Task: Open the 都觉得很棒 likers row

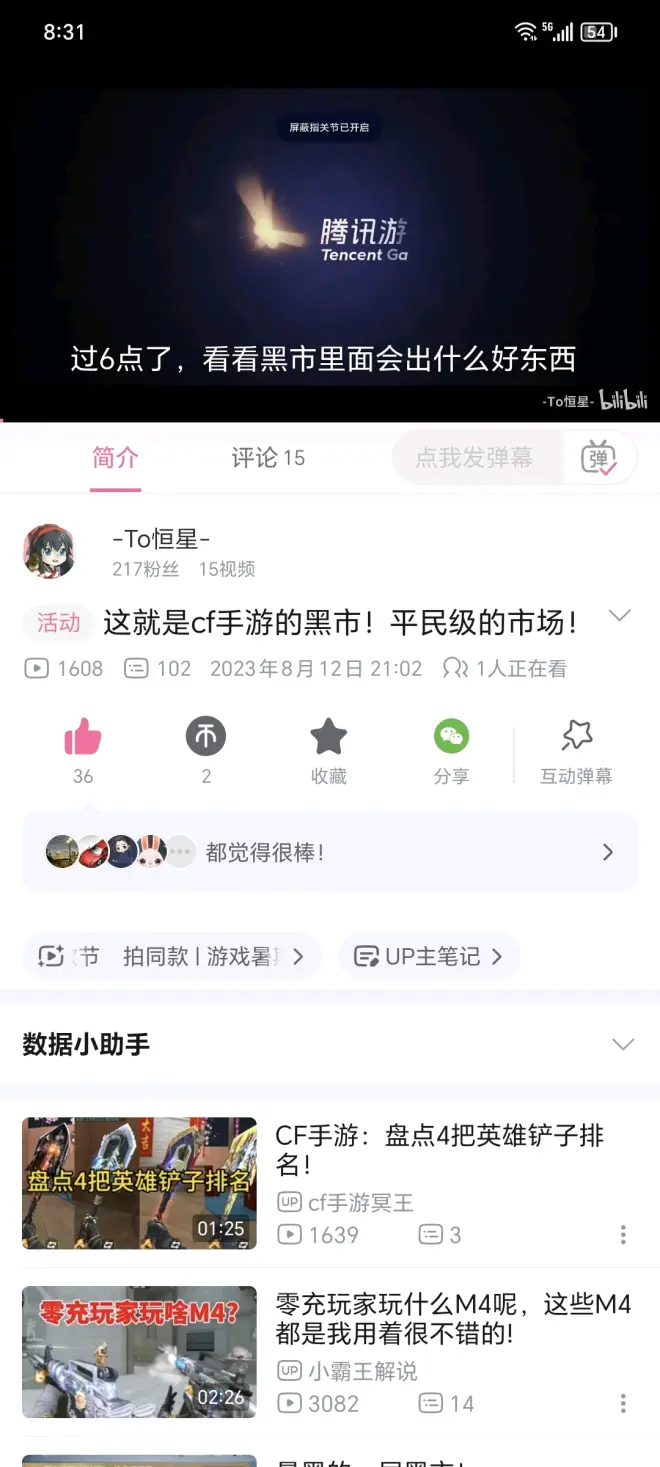Action: click(x=329, y=852)
